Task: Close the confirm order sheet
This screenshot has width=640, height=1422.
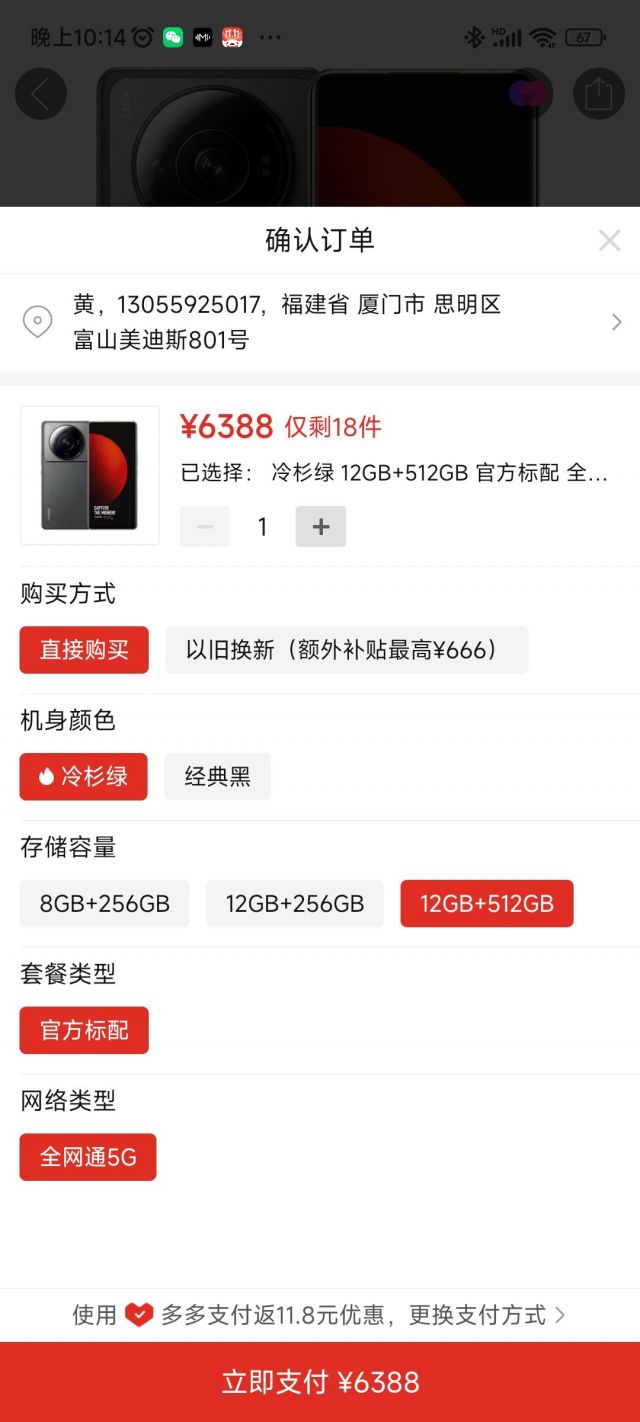Action: pyautogui.click(x=609, y=240)
